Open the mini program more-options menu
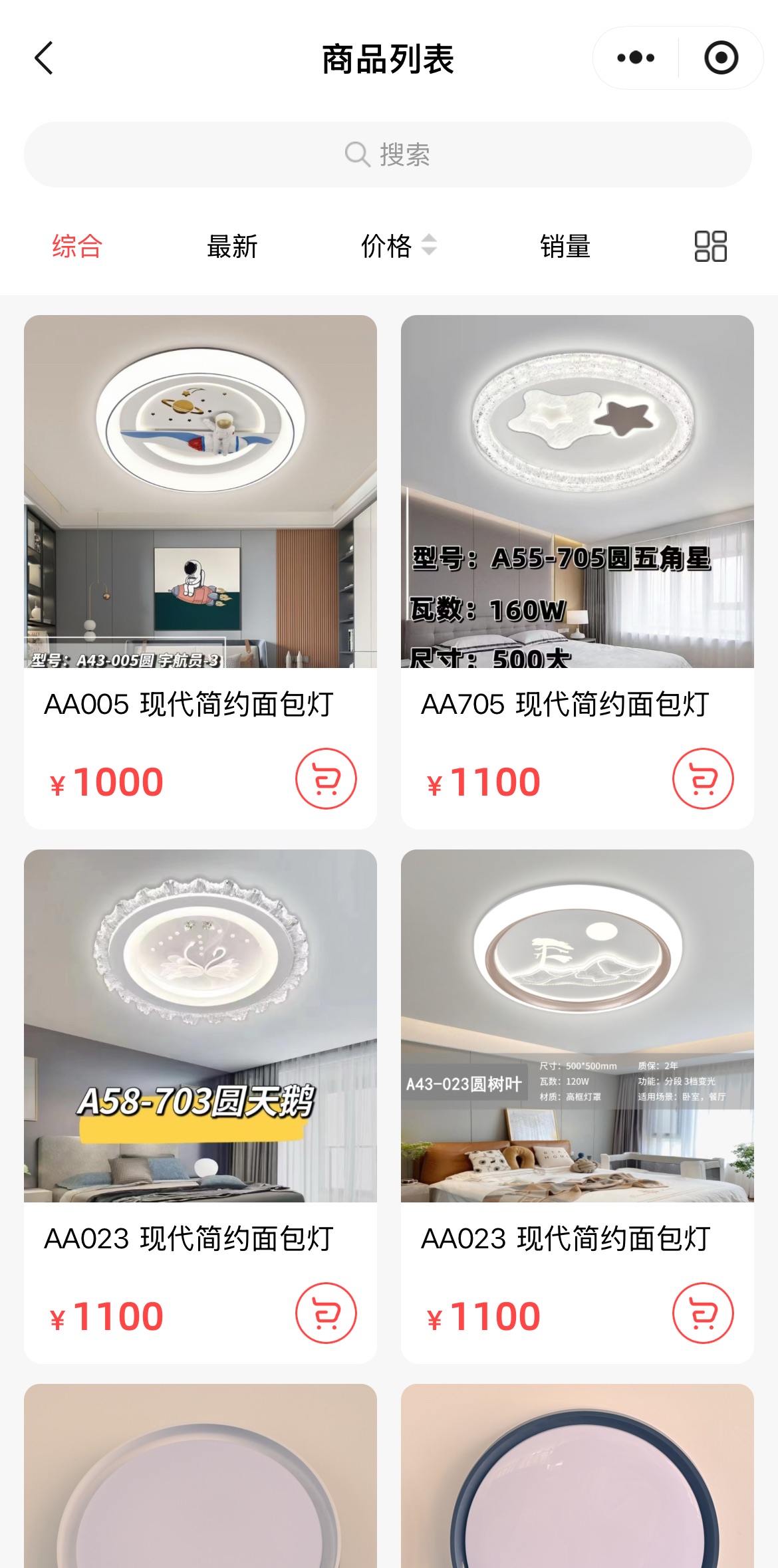 click(636, 58)
